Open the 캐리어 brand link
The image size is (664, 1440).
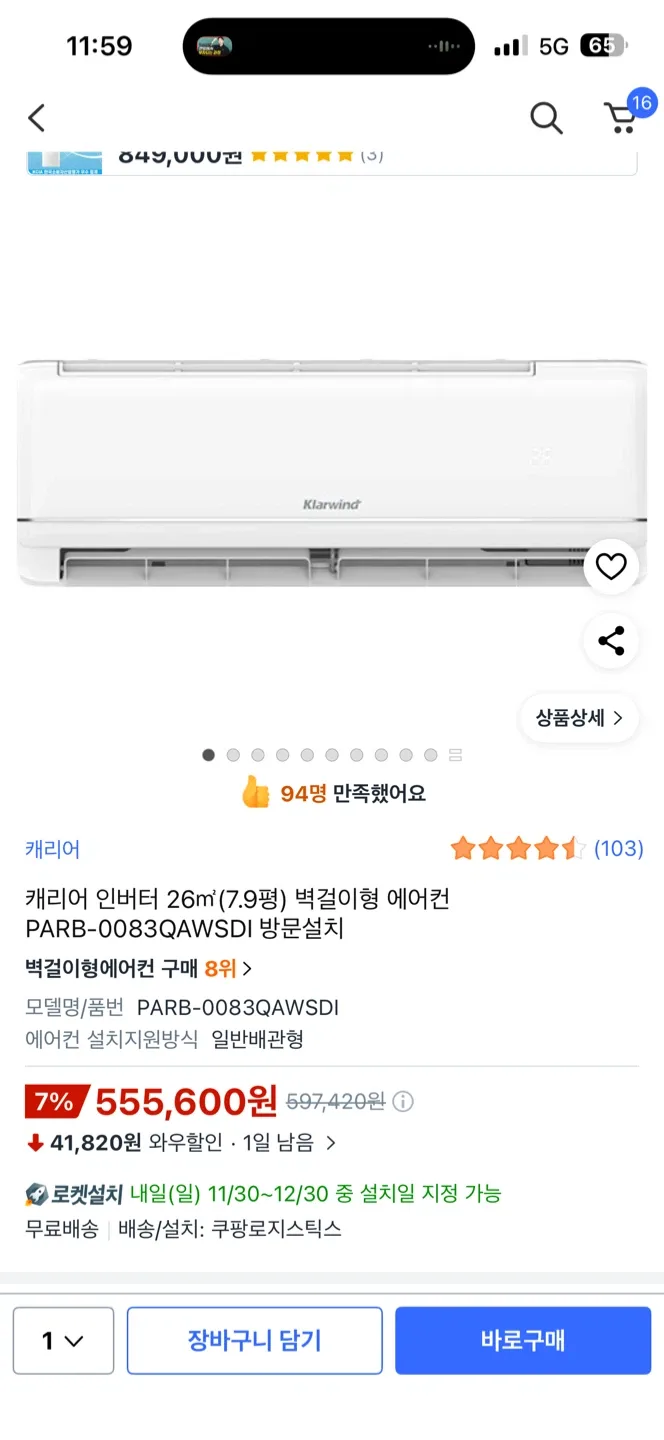pyautogui.click(x=52, y=849)
